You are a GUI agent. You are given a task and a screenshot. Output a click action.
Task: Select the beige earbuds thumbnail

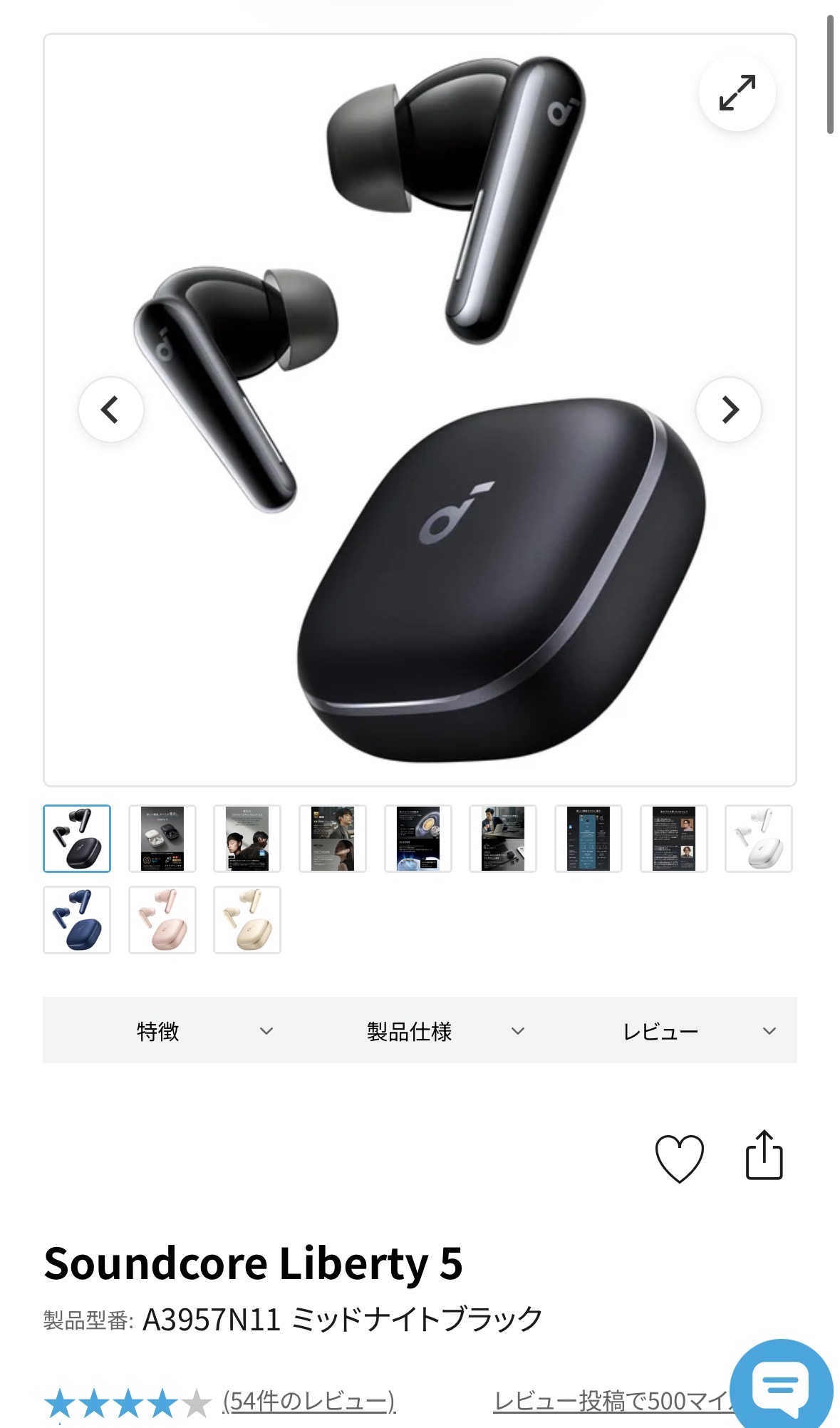coord(247,920)
